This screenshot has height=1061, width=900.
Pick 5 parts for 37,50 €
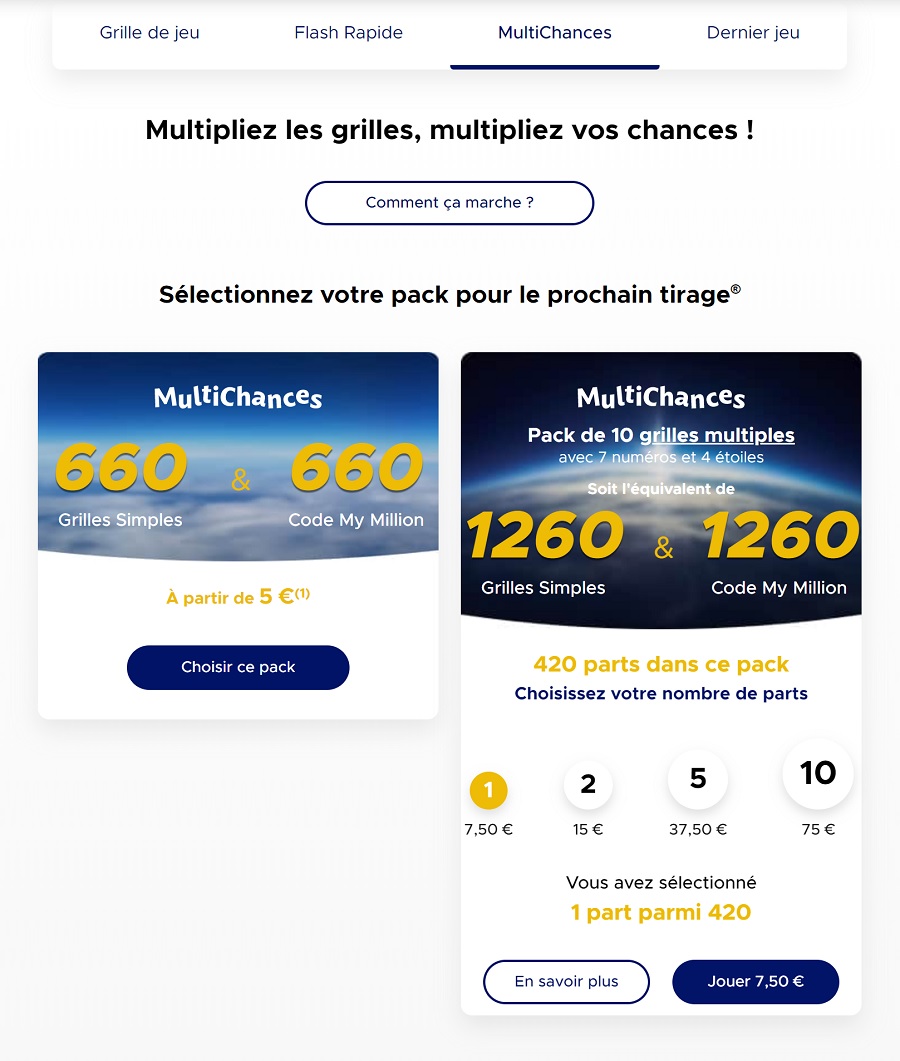[x=698, y=779]
